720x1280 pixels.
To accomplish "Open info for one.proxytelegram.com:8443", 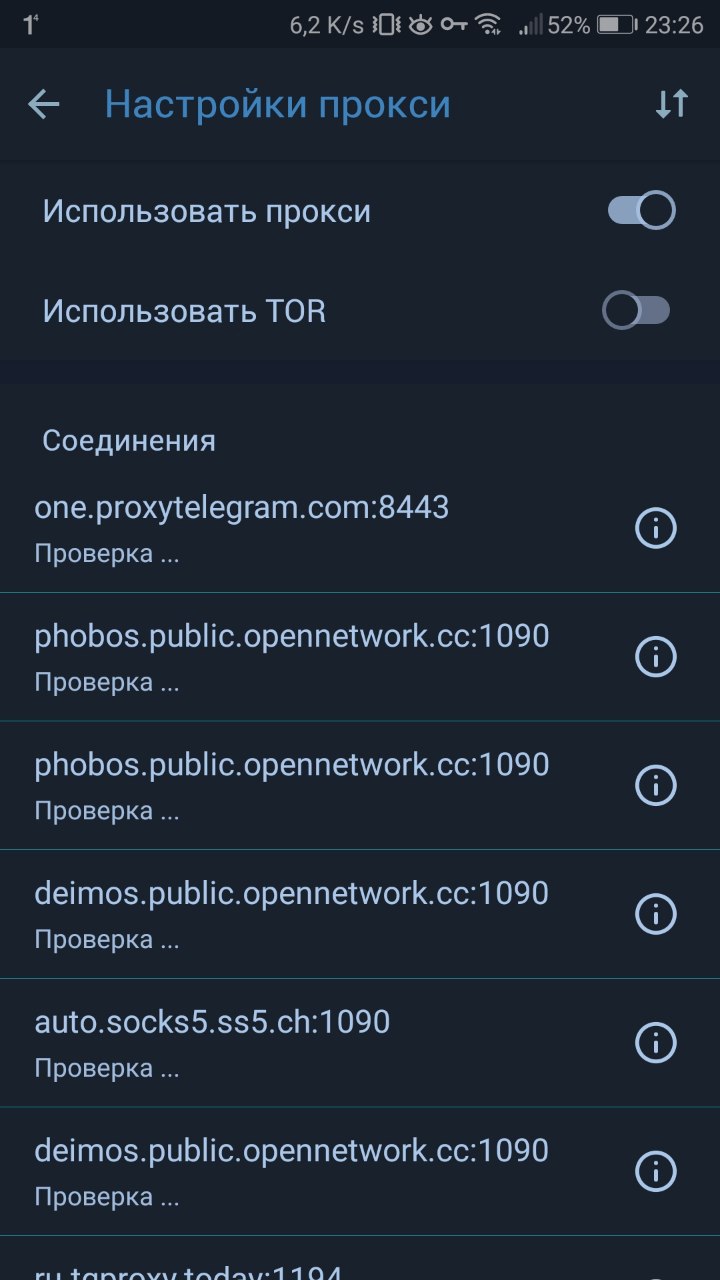I will click(x=656, y=528).
